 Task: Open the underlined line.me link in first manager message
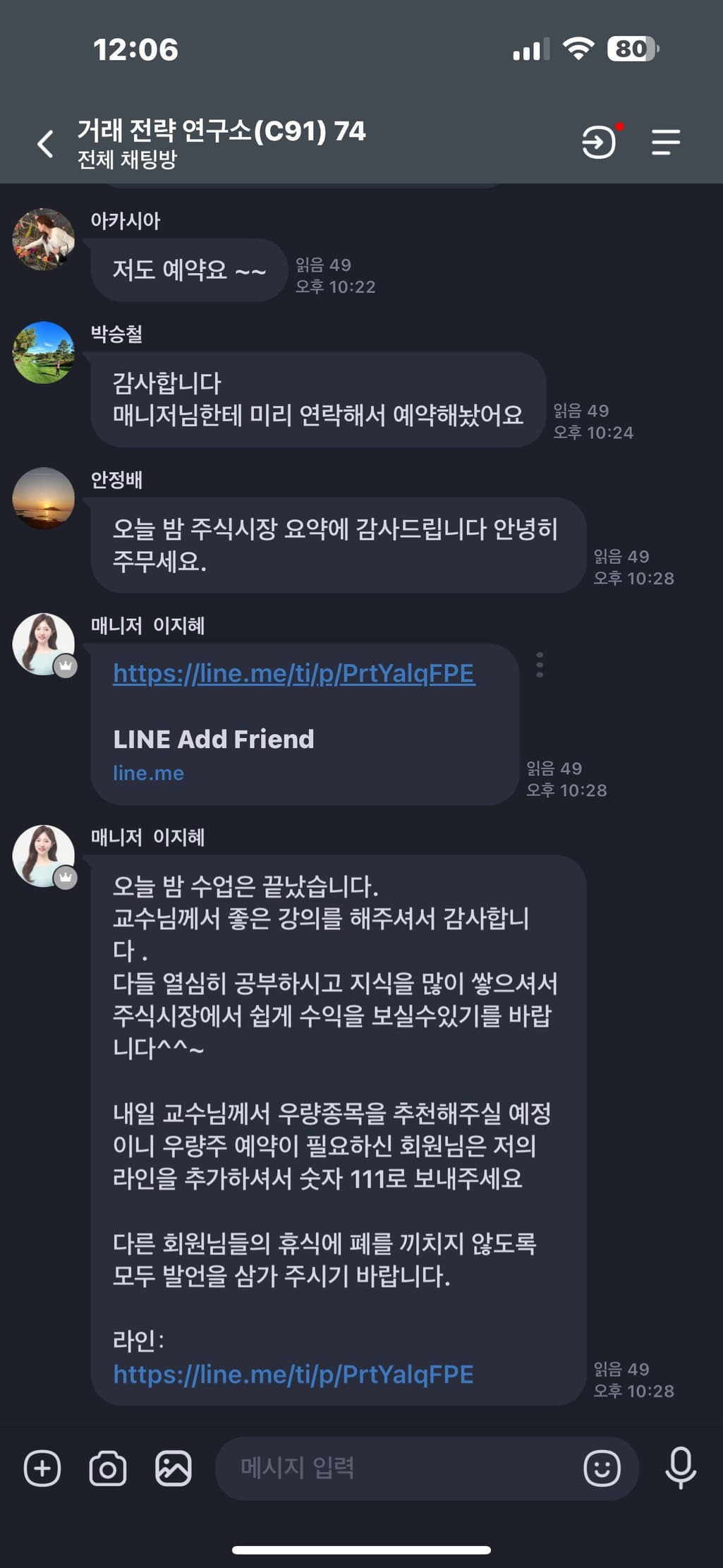coord(293,674)
